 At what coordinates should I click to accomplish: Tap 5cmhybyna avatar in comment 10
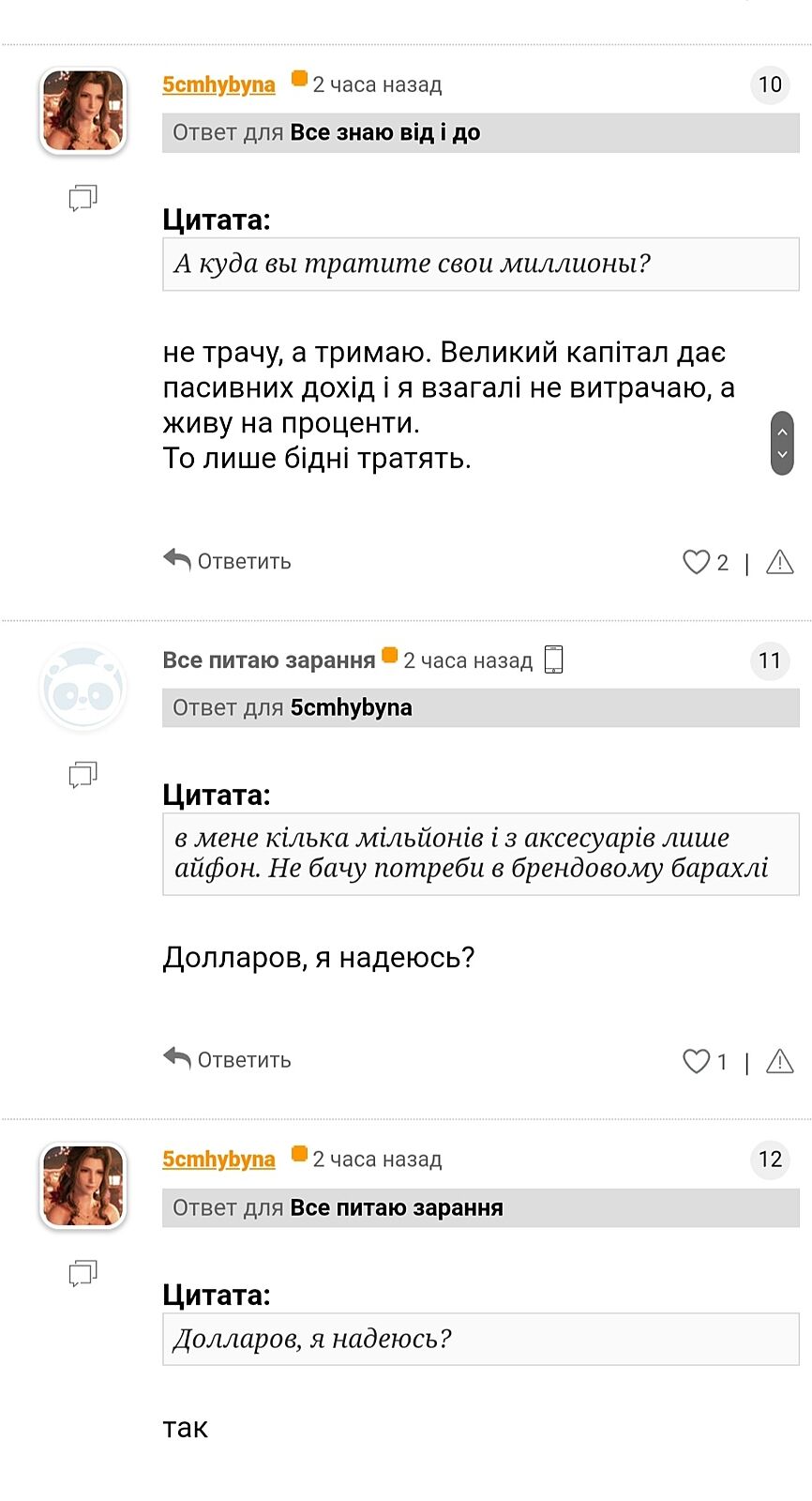pyautogui.click(x=83, y=111)
